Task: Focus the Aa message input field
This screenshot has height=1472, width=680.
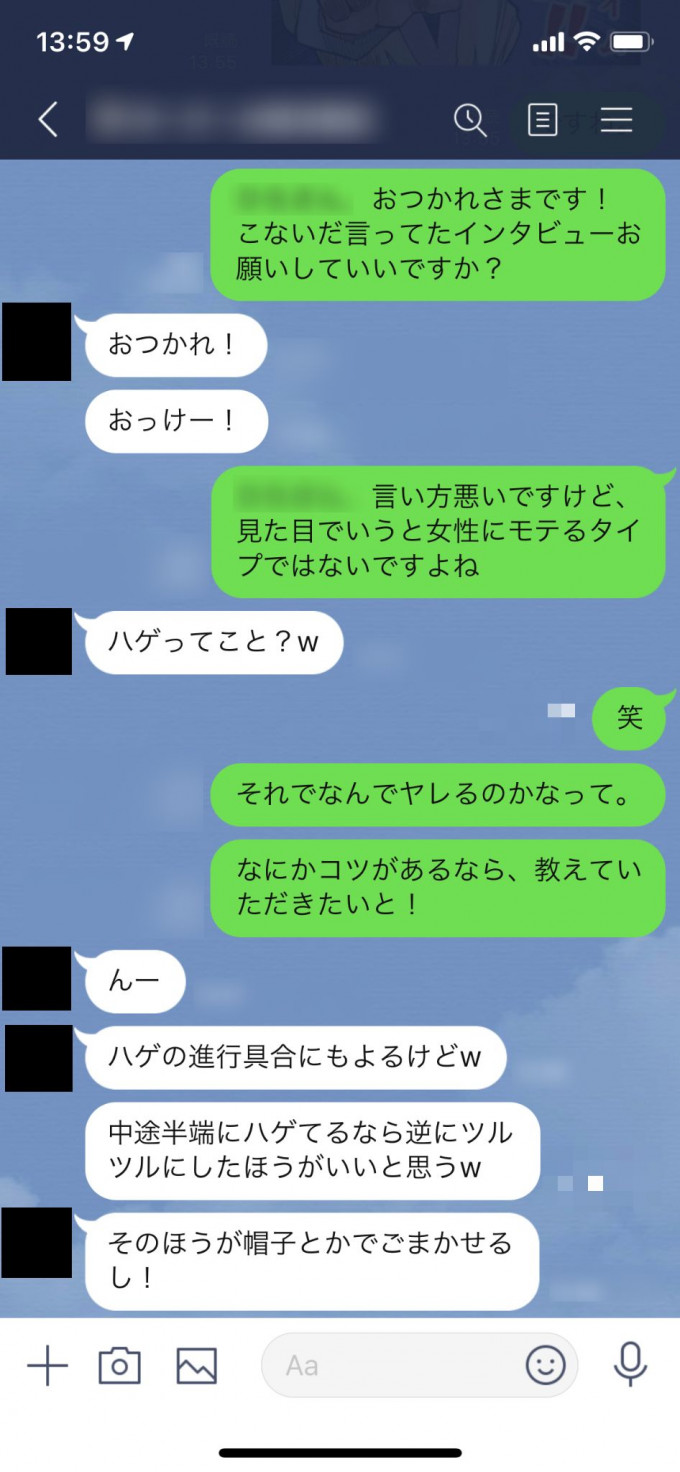Action: click(x=390, y=1366)
